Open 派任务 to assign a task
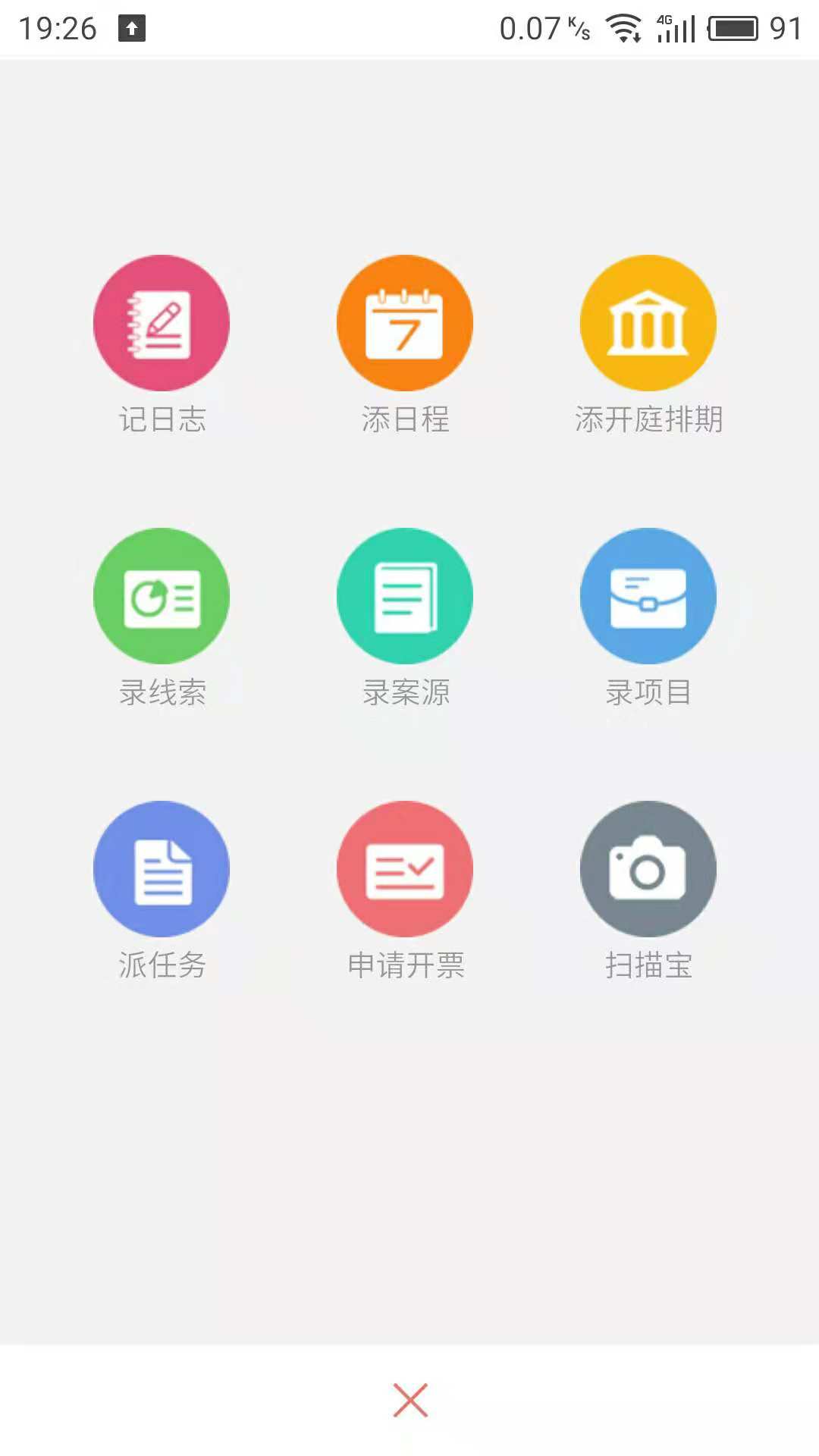This screenshot has width=819, height=1456. (x=162, y=869)
